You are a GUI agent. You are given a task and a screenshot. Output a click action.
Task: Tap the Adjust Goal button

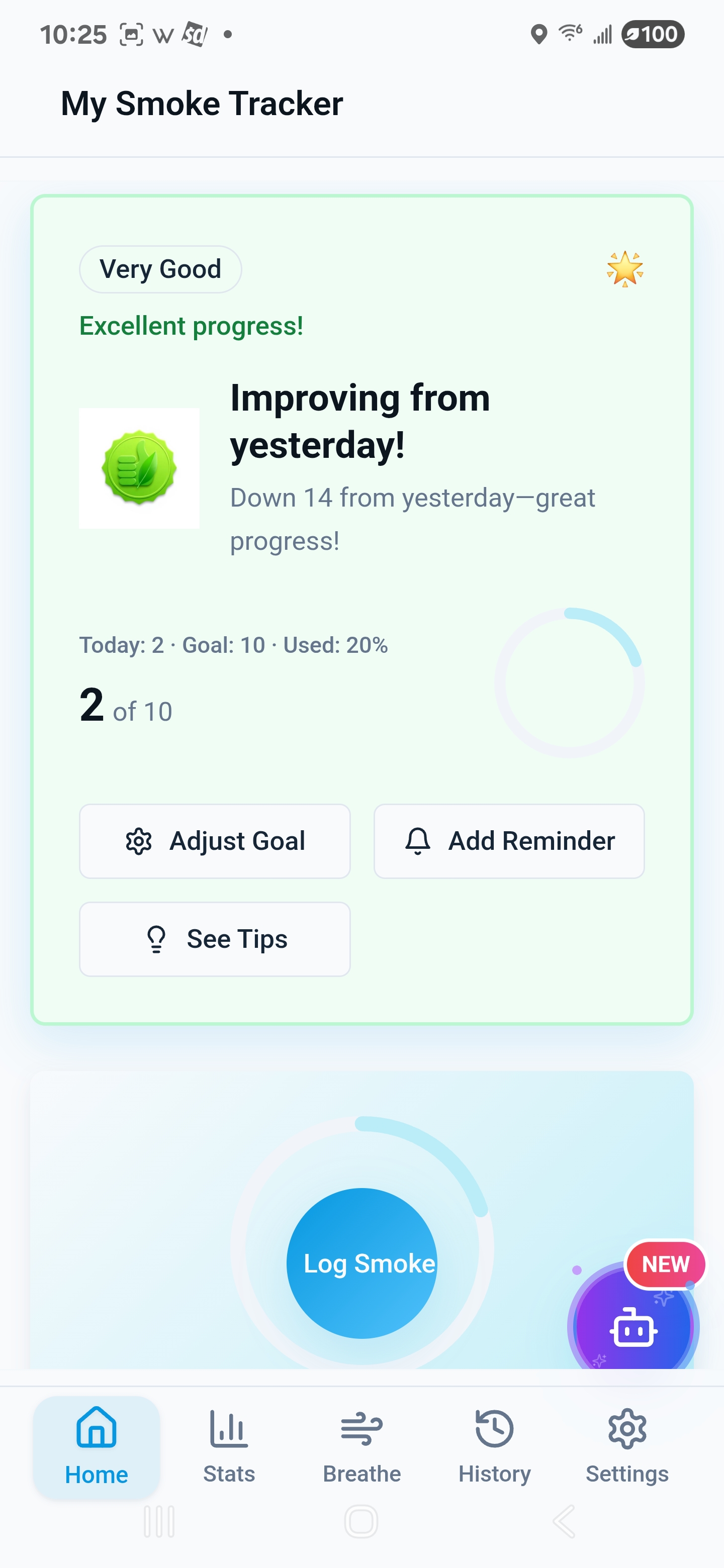214,841
